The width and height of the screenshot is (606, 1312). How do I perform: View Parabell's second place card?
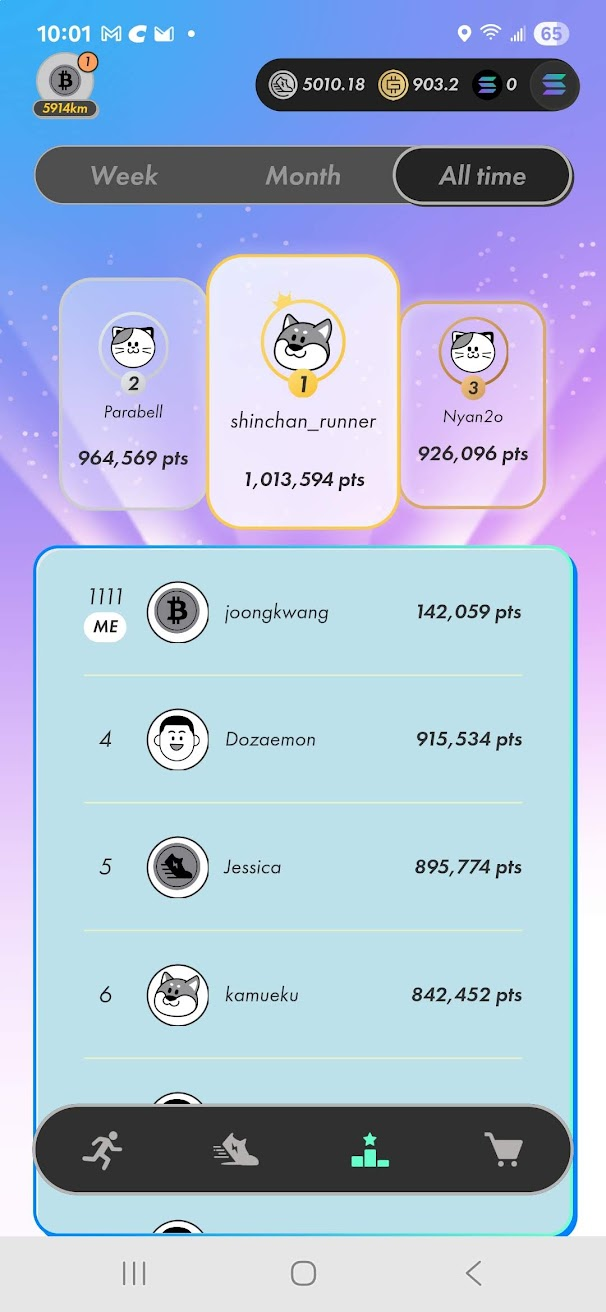[x=133, y=393]
